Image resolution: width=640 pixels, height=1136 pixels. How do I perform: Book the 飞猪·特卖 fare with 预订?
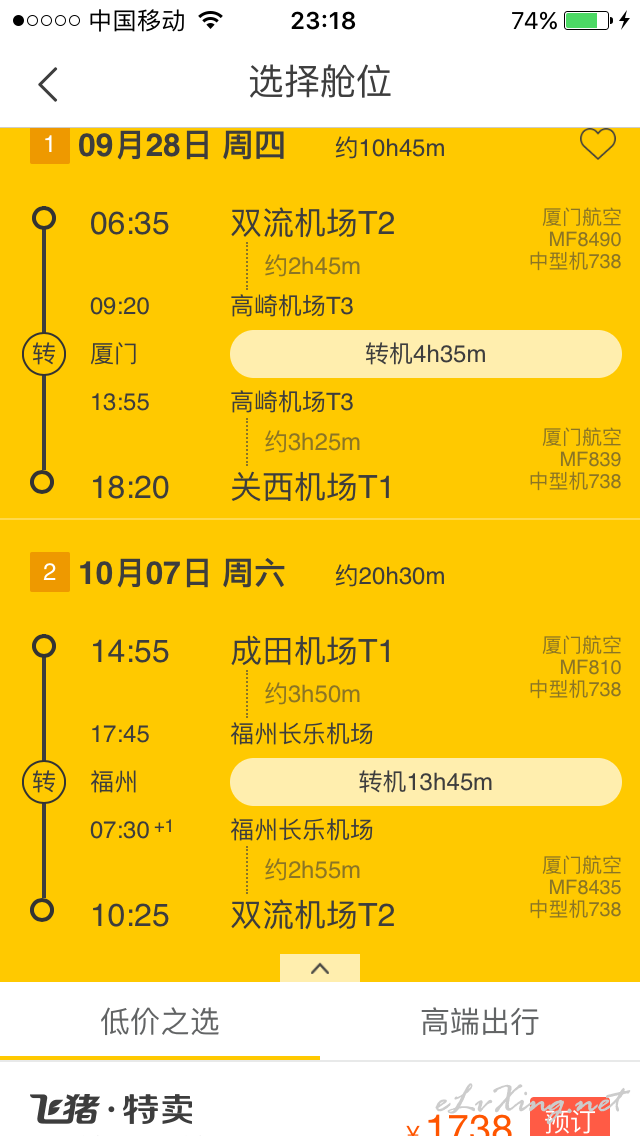click(x=570, y=1119)
